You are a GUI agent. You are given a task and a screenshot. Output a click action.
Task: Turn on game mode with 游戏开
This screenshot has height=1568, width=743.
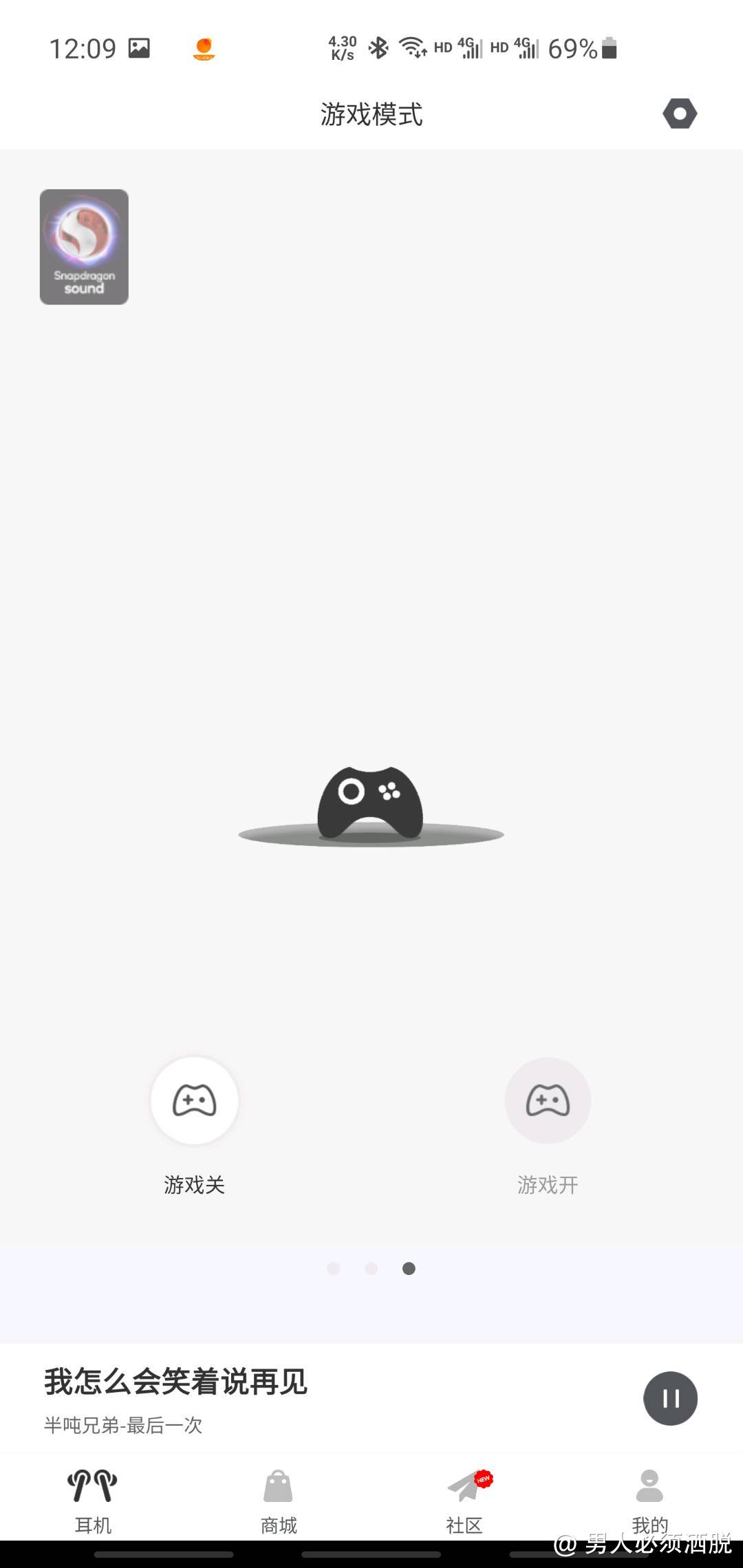click(548, 1100)
